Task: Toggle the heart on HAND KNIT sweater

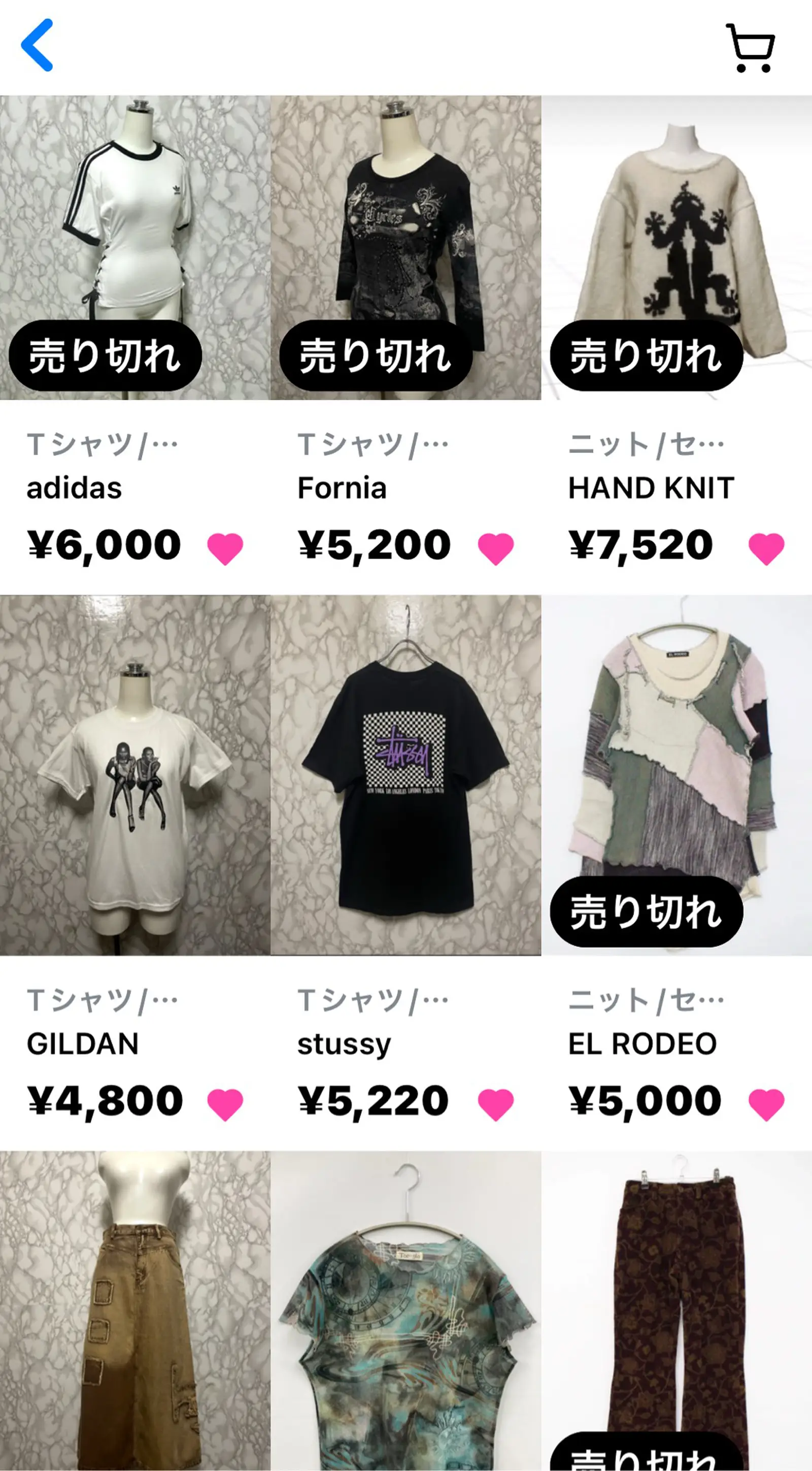Action: 766,549
